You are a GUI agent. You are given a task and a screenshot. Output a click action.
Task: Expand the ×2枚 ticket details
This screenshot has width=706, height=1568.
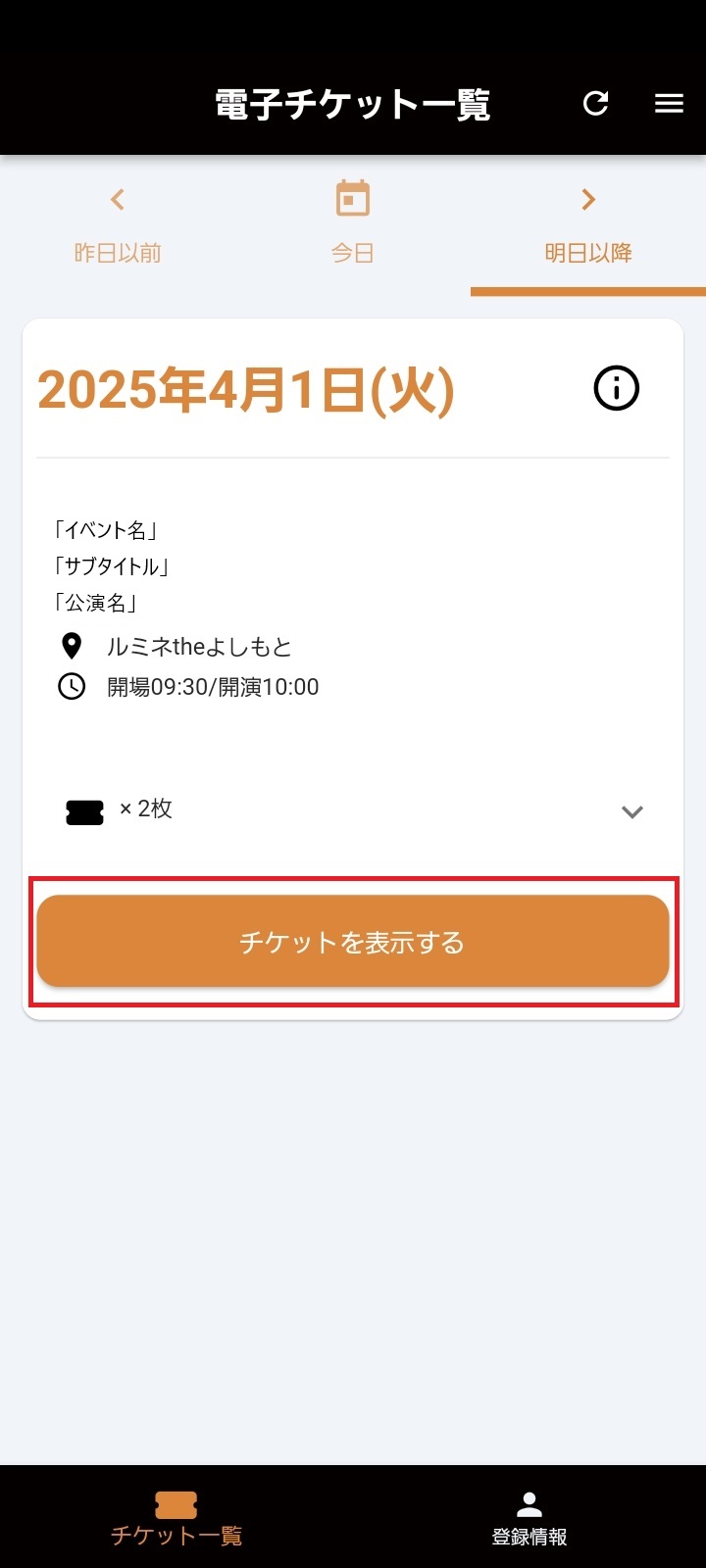(632, 811)
